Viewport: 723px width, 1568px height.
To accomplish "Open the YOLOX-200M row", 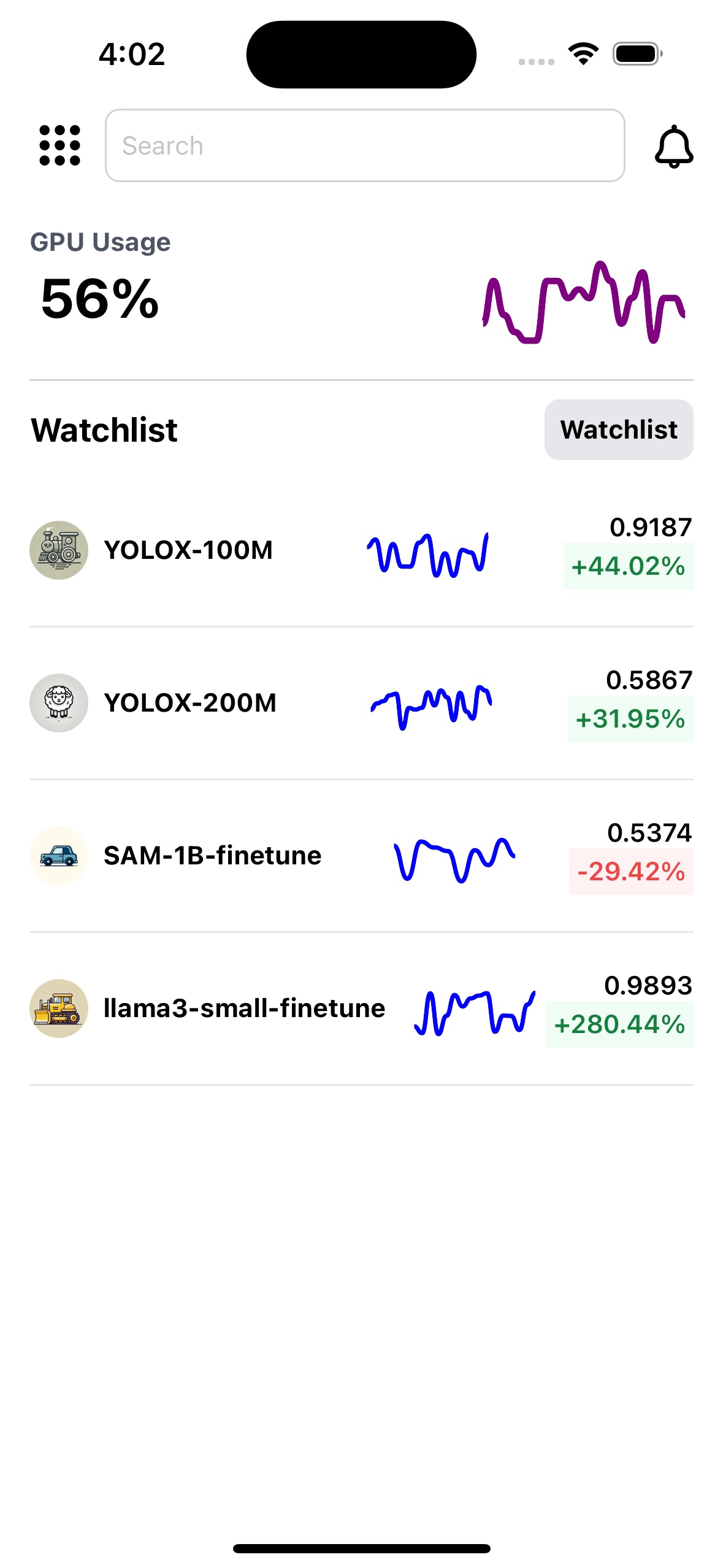I will click(361, 703).
